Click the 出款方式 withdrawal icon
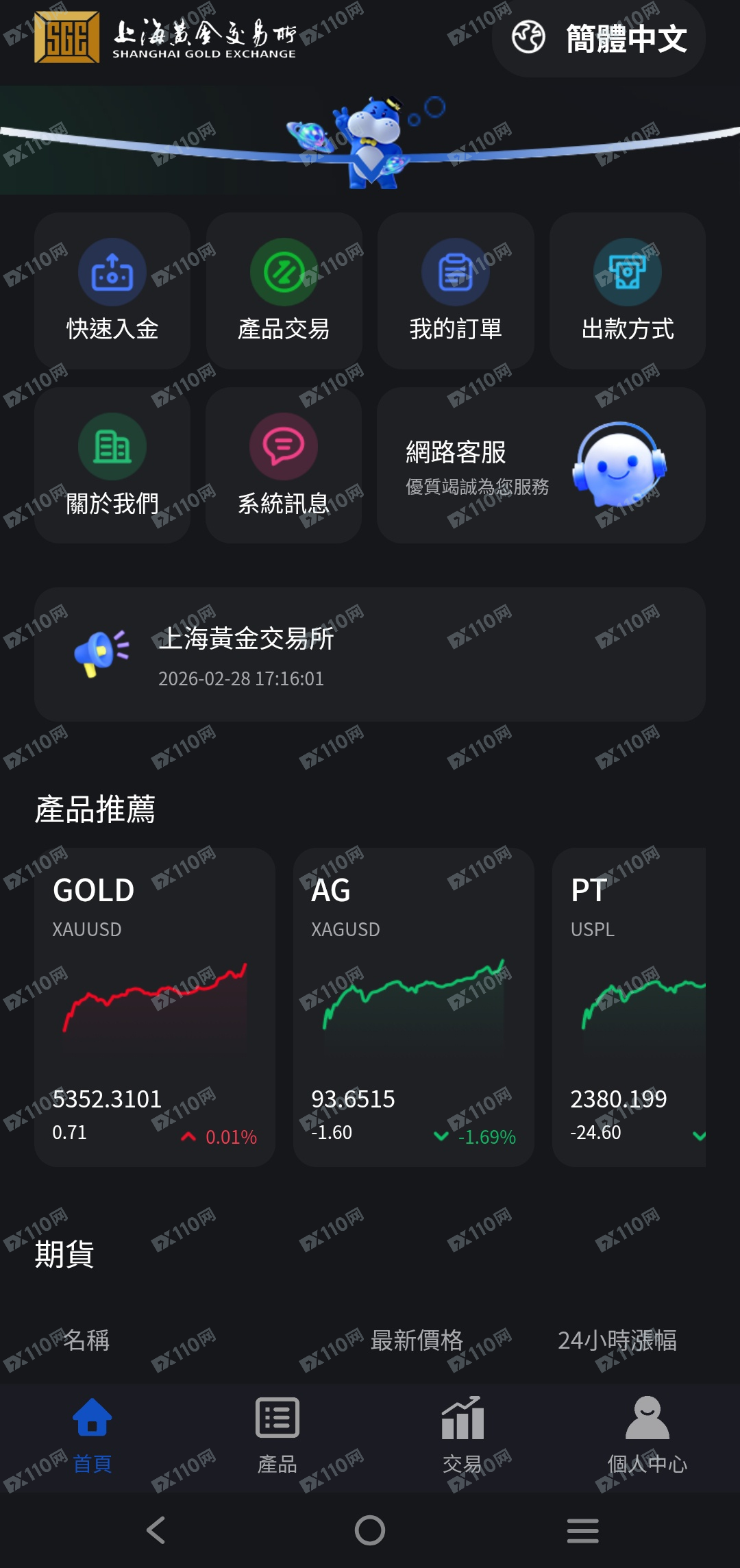Screen dimensions: 740x1568 (x=627, y=271)
